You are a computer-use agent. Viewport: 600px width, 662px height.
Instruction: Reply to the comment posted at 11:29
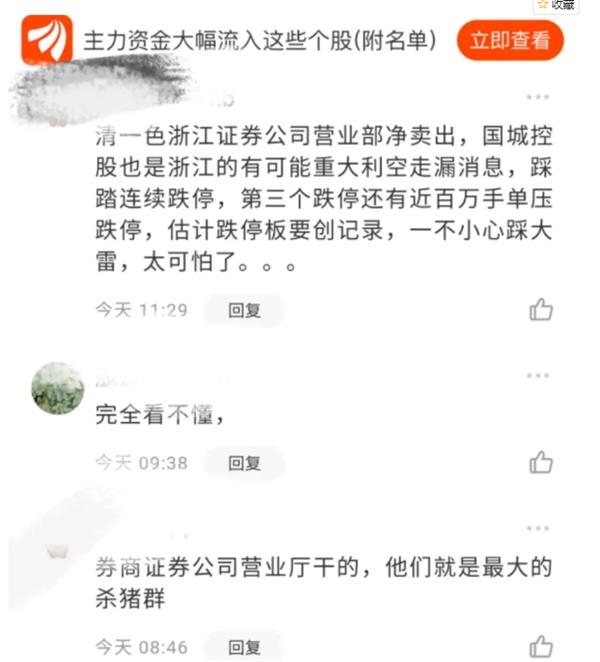click(244, 310)
